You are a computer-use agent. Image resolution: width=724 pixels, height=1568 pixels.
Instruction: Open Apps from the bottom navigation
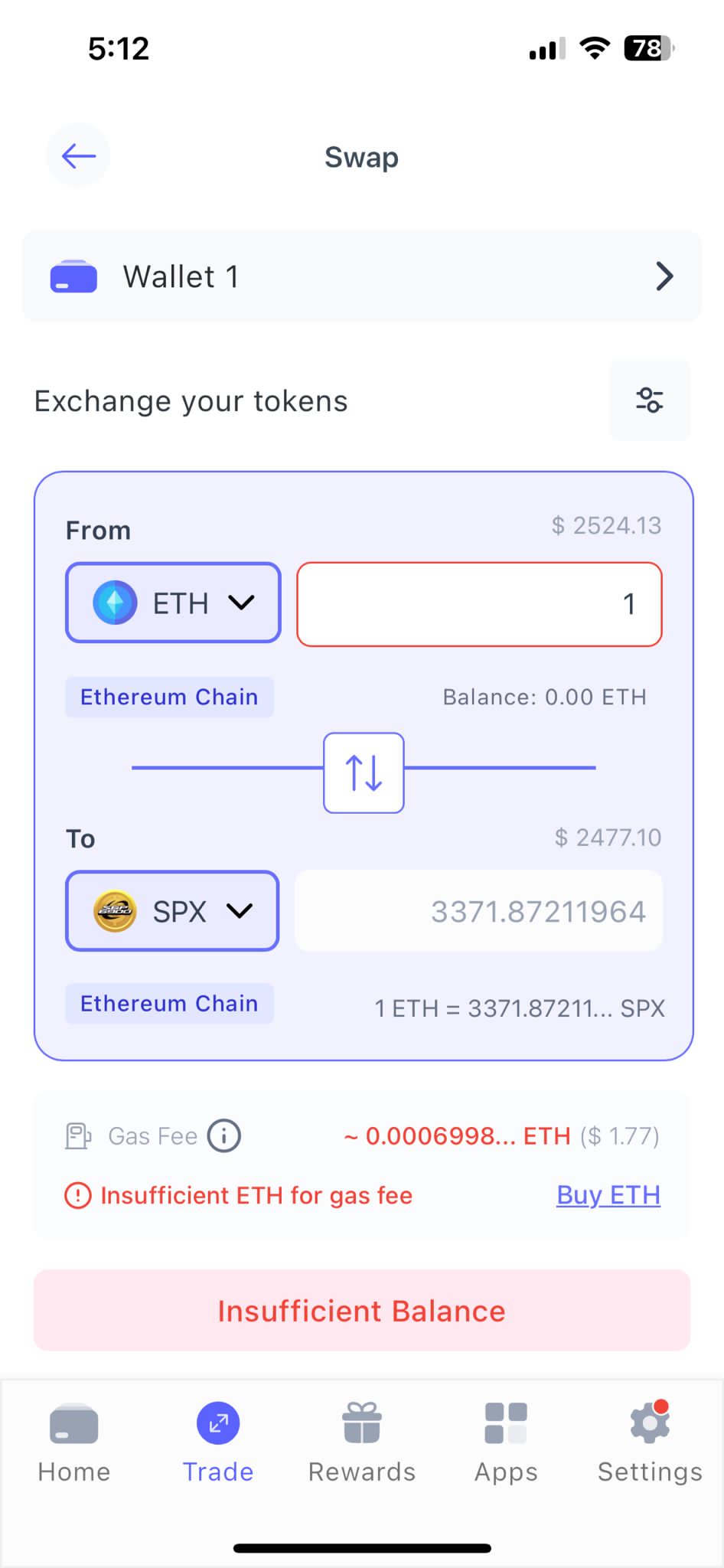pyautogui.click(x=505, y=1422)
